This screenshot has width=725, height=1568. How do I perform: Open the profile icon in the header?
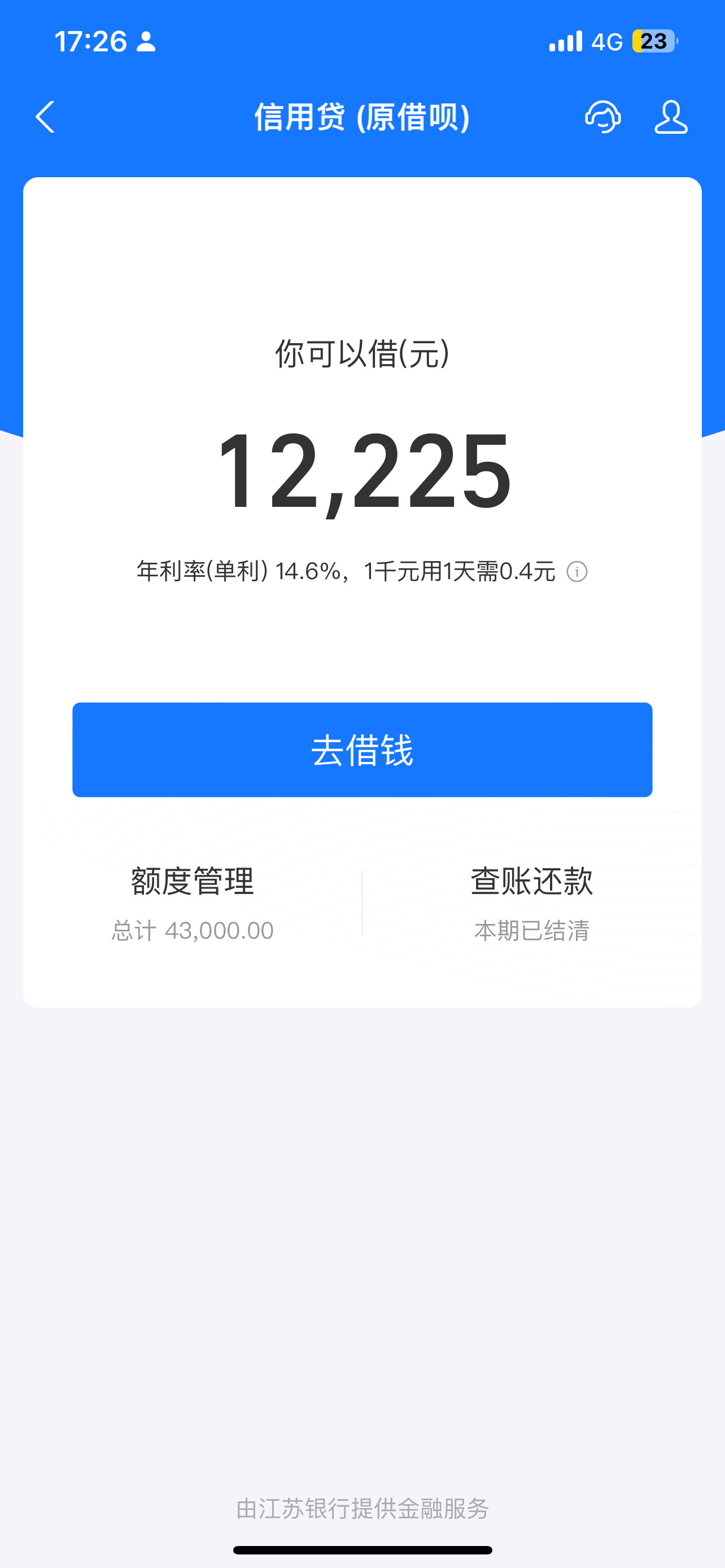[671, 117]
